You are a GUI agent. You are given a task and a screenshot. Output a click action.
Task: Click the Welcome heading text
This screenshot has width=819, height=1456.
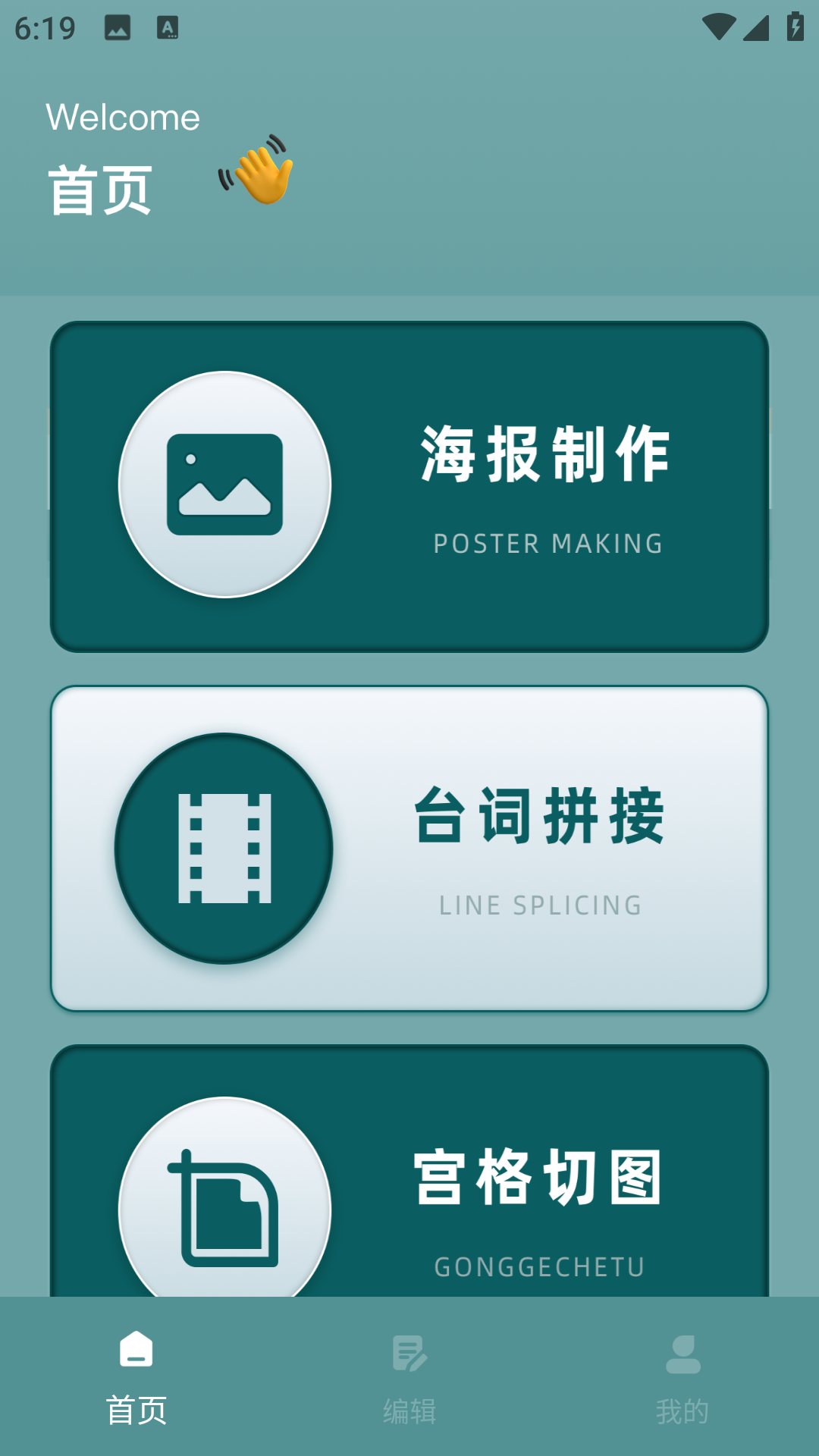[122, 115]
